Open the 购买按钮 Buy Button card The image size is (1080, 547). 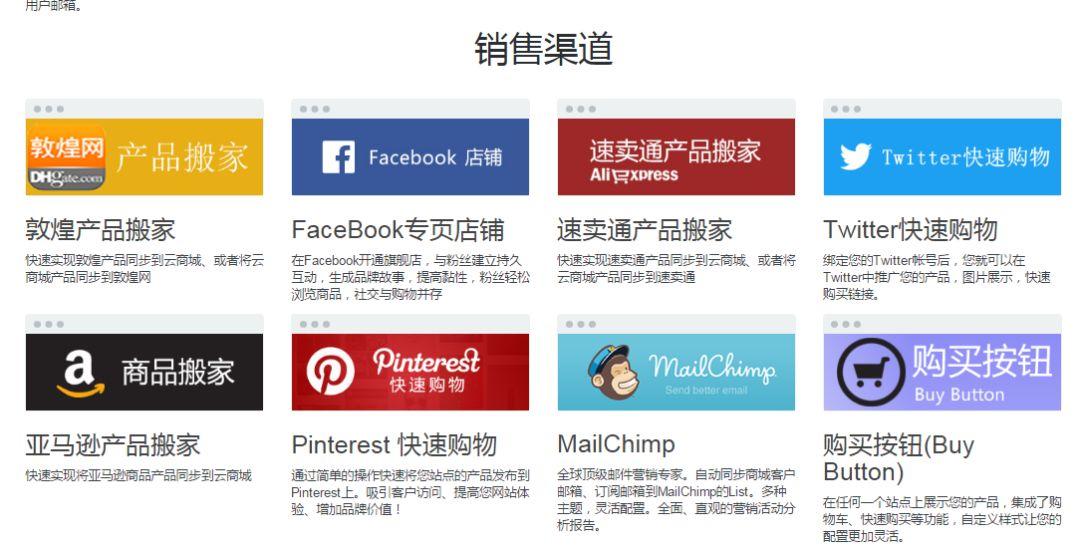pyautogui.click(x=942, y=372)
